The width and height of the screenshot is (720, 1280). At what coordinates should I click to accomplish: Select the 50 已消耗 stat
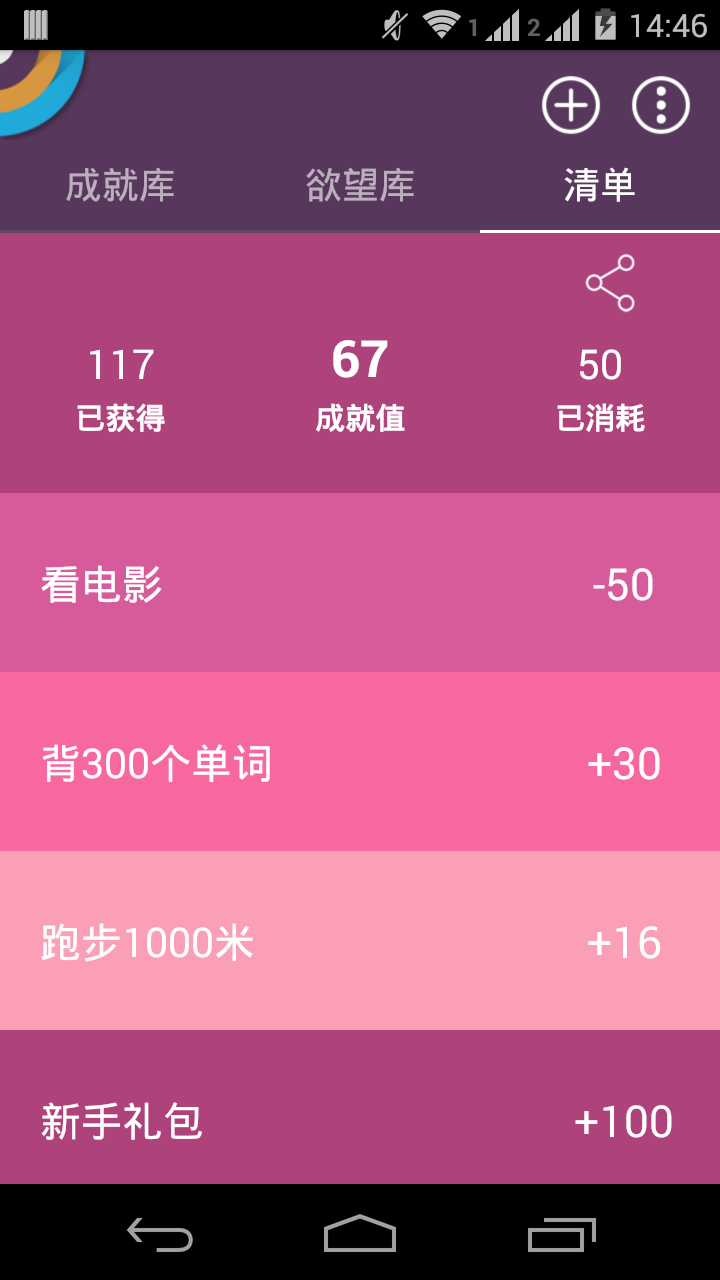600,385
